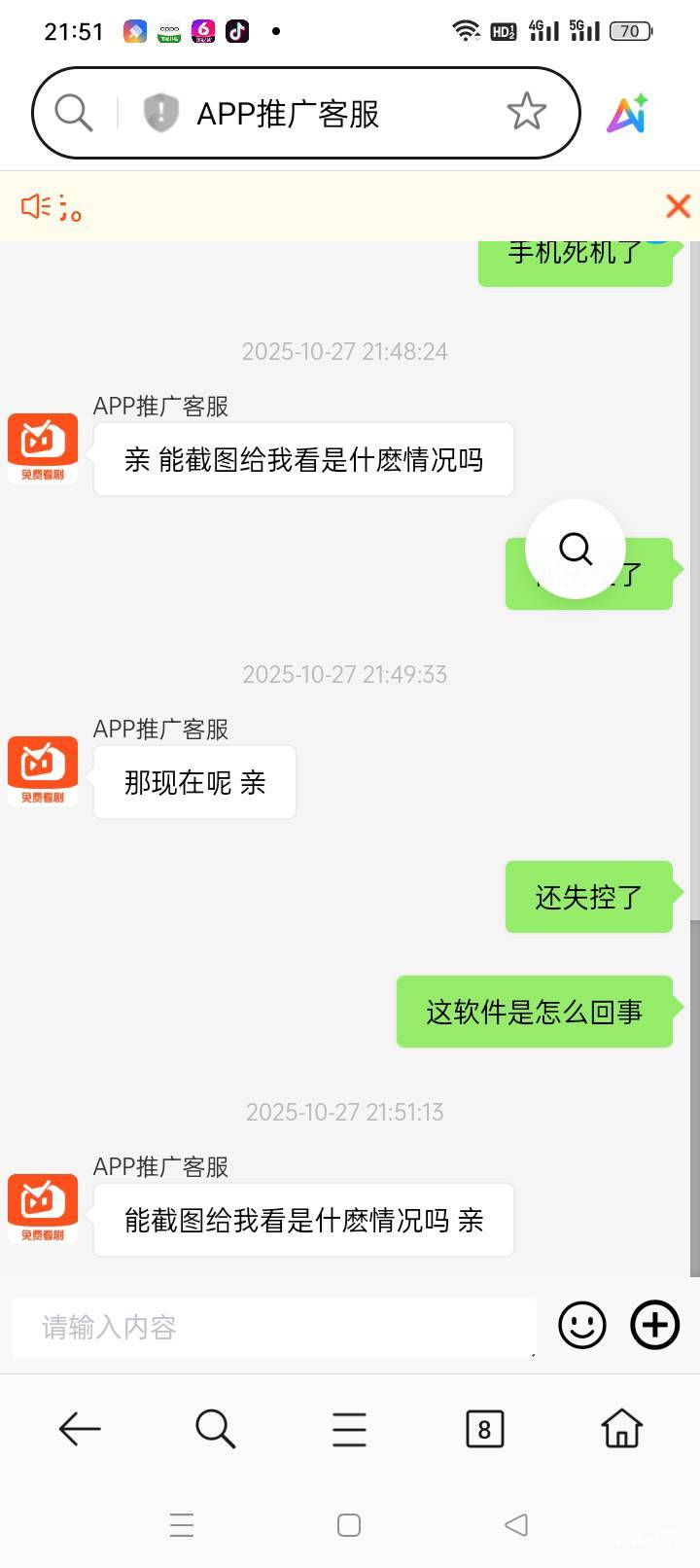Image resolution: width=700 pixels, height=1568 pixels.
Task: Open the site security shield icon
Action: tap(161, 113)
